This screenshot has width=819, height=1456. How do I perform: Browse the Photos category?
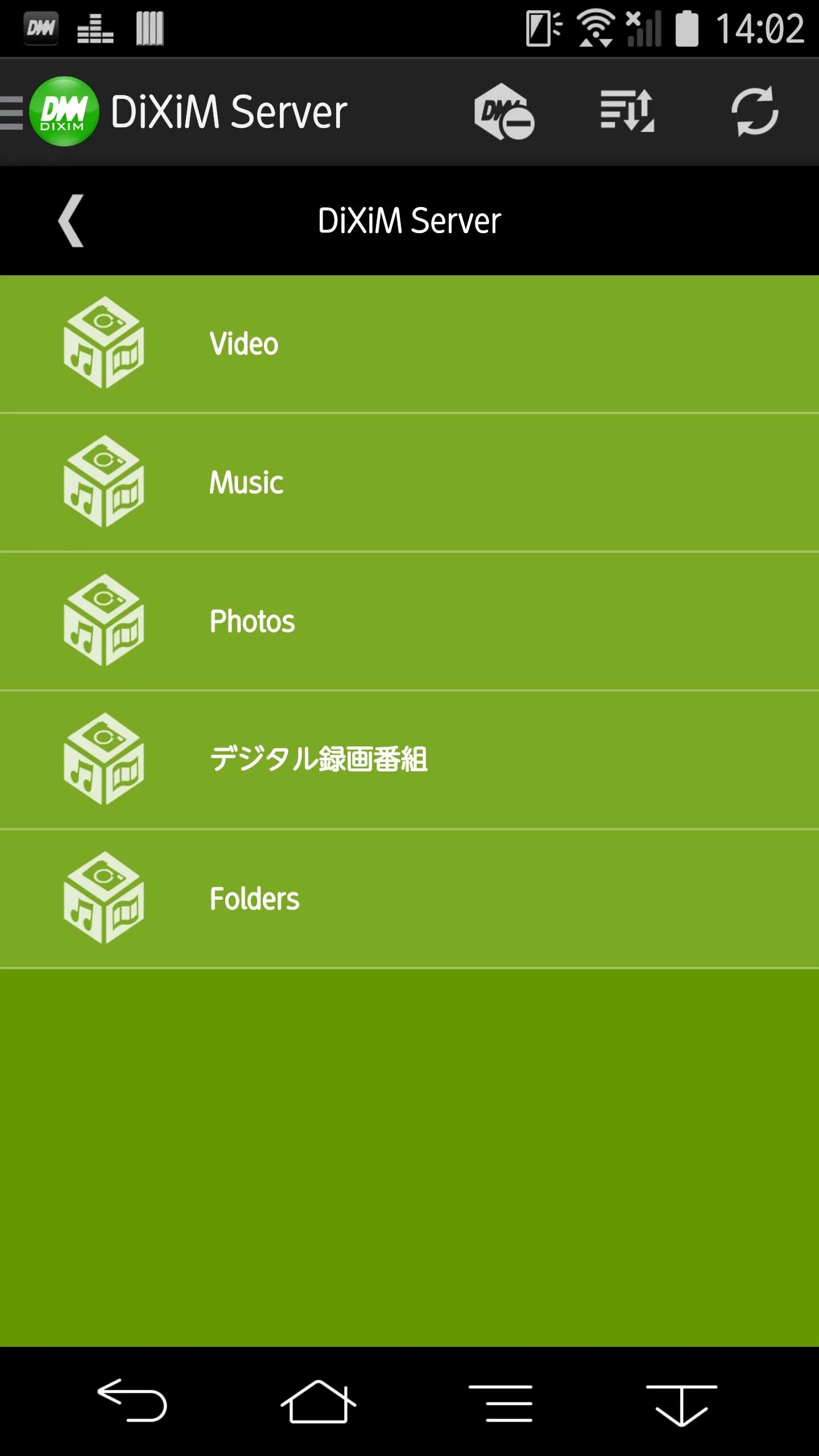coord(409,621)
